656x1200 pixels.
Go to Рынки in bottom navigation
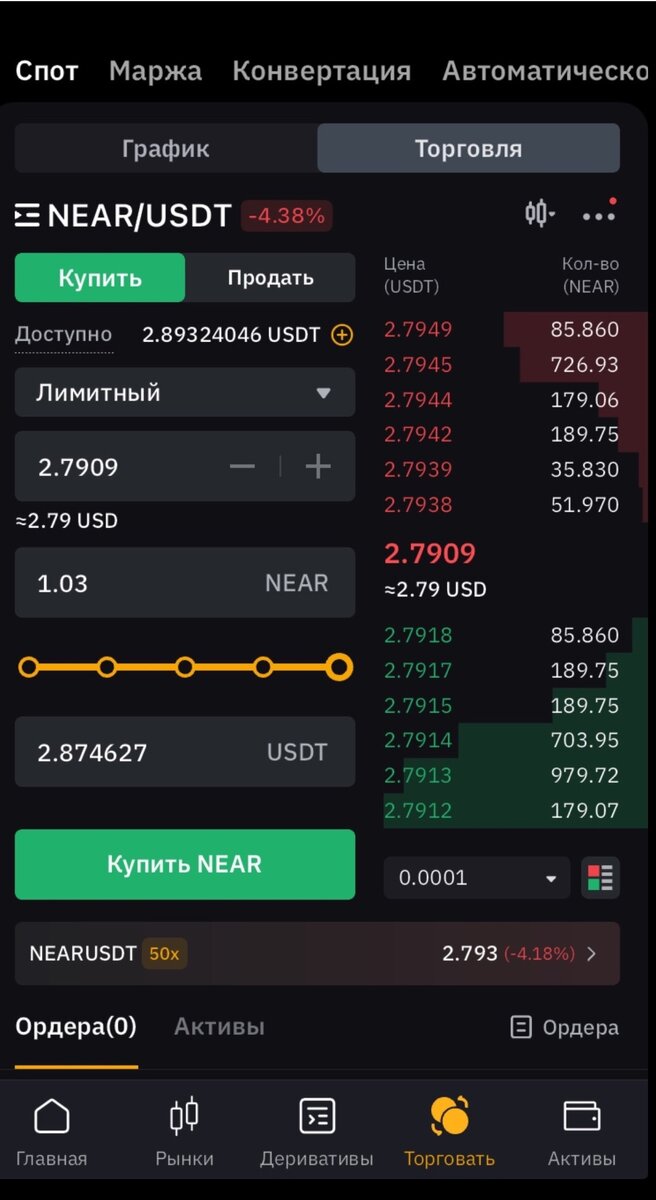184,1133
